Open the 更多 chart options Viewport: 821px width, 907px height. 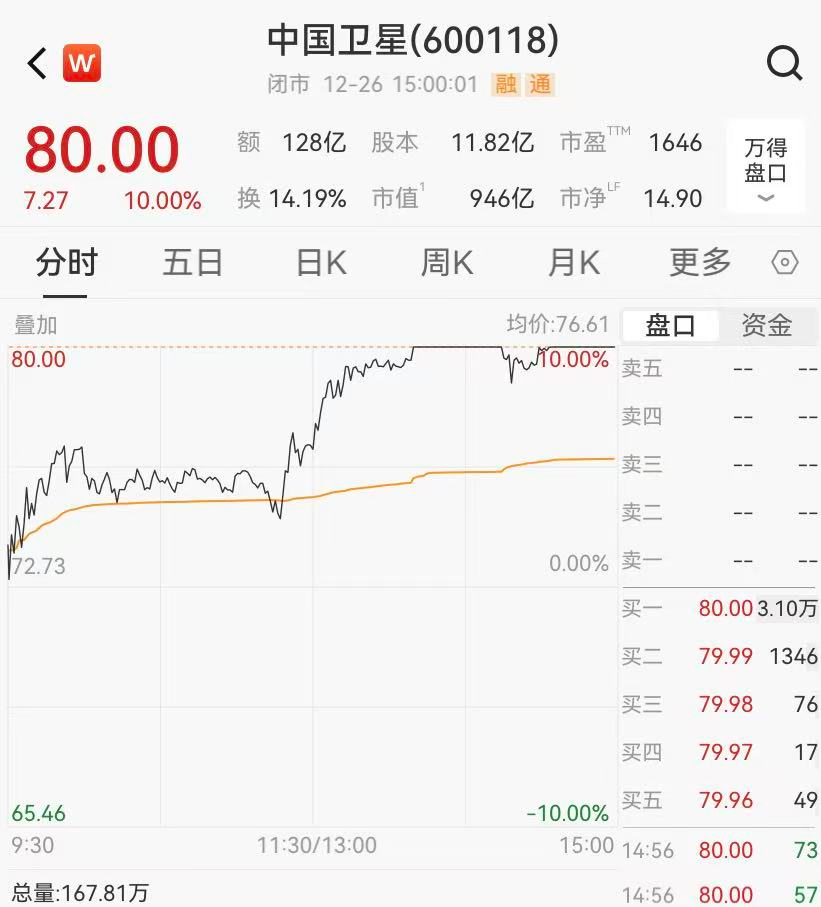[700, 263]
